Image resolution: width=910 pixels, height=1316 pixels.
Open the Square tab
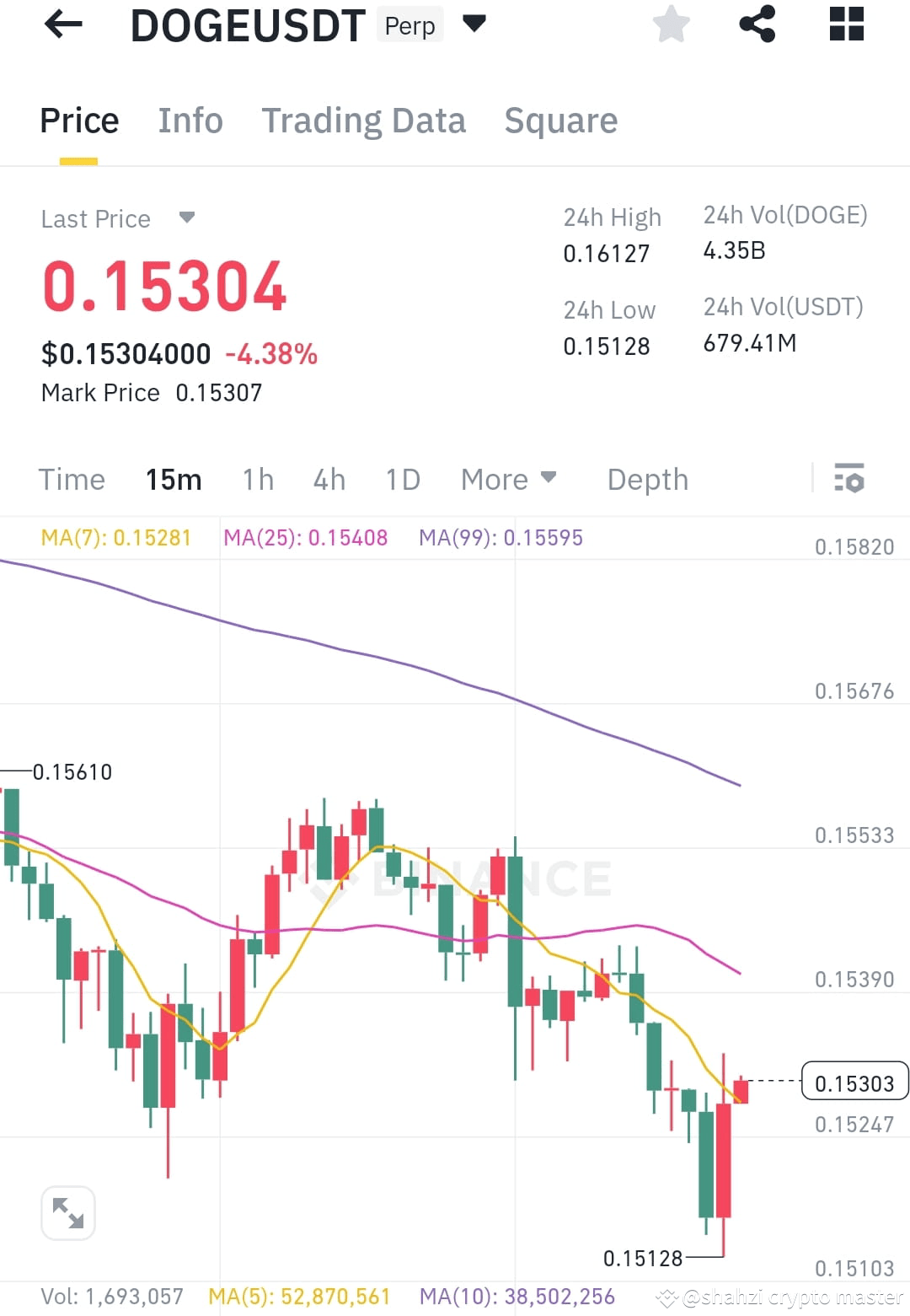point(560,121)
